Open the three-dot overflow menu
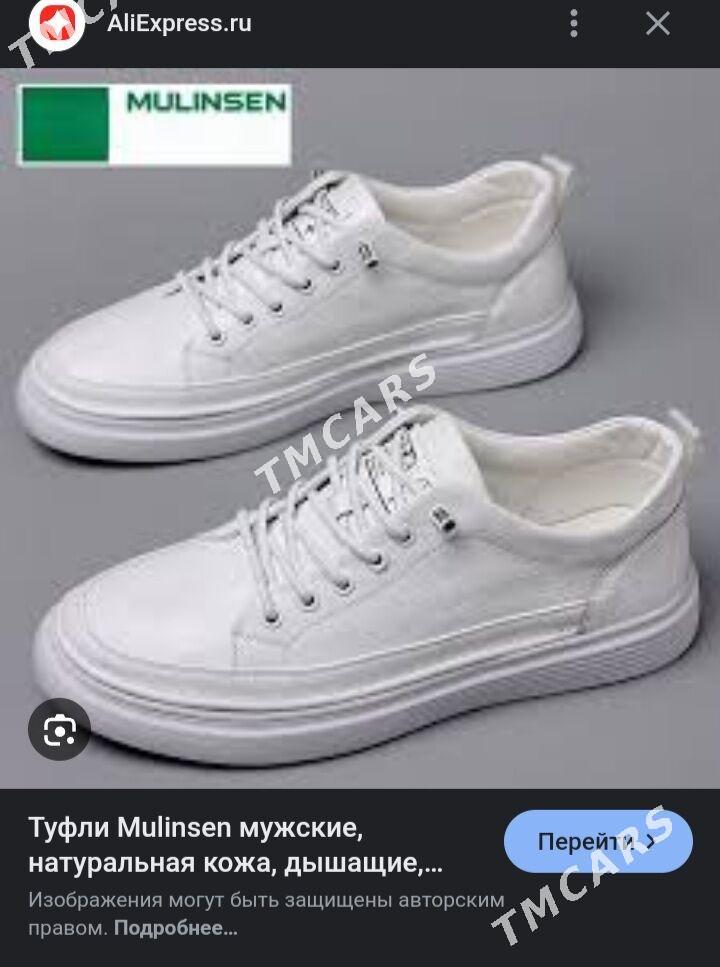720x967 pixels. [574, 24]
